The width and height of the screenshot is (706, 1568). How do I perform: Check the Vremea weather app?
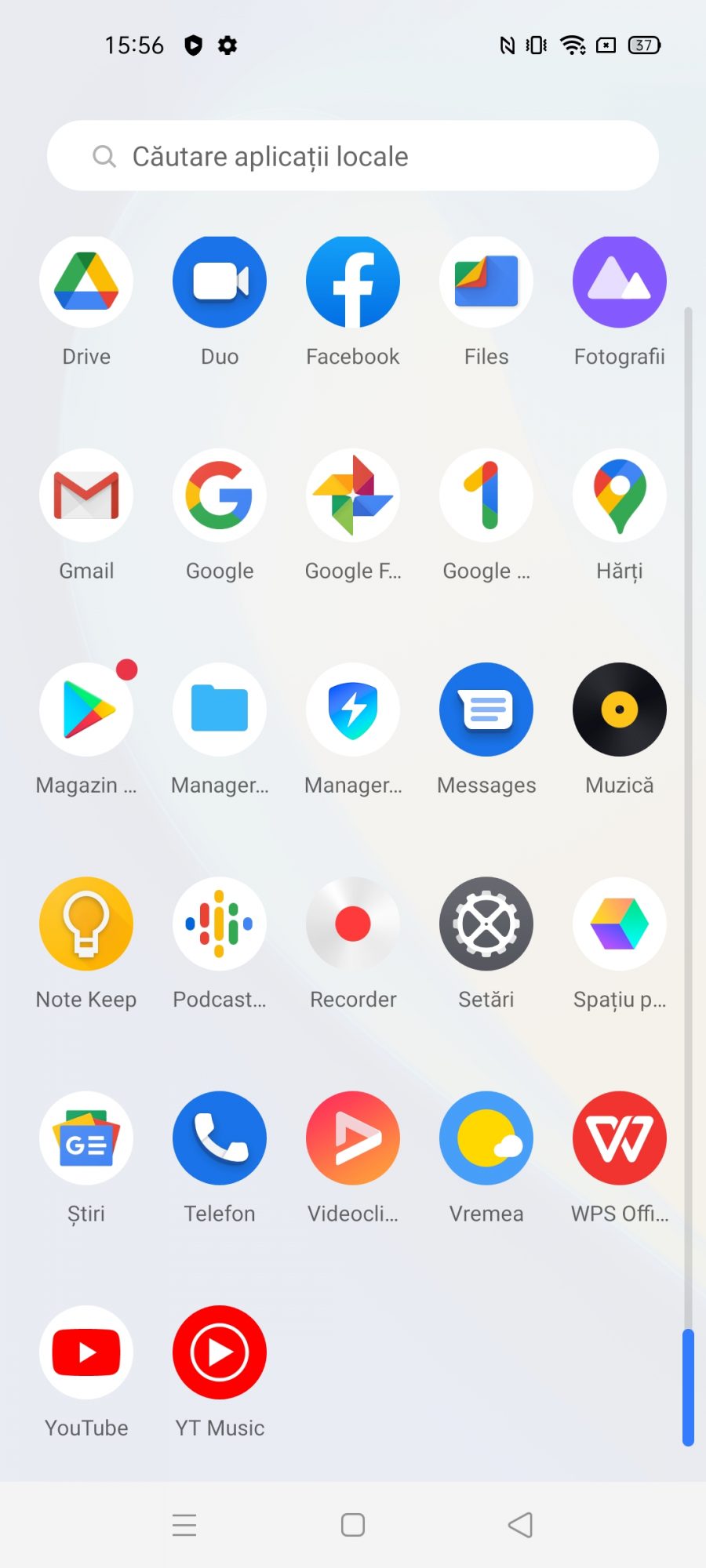[x=486, y=1138]
